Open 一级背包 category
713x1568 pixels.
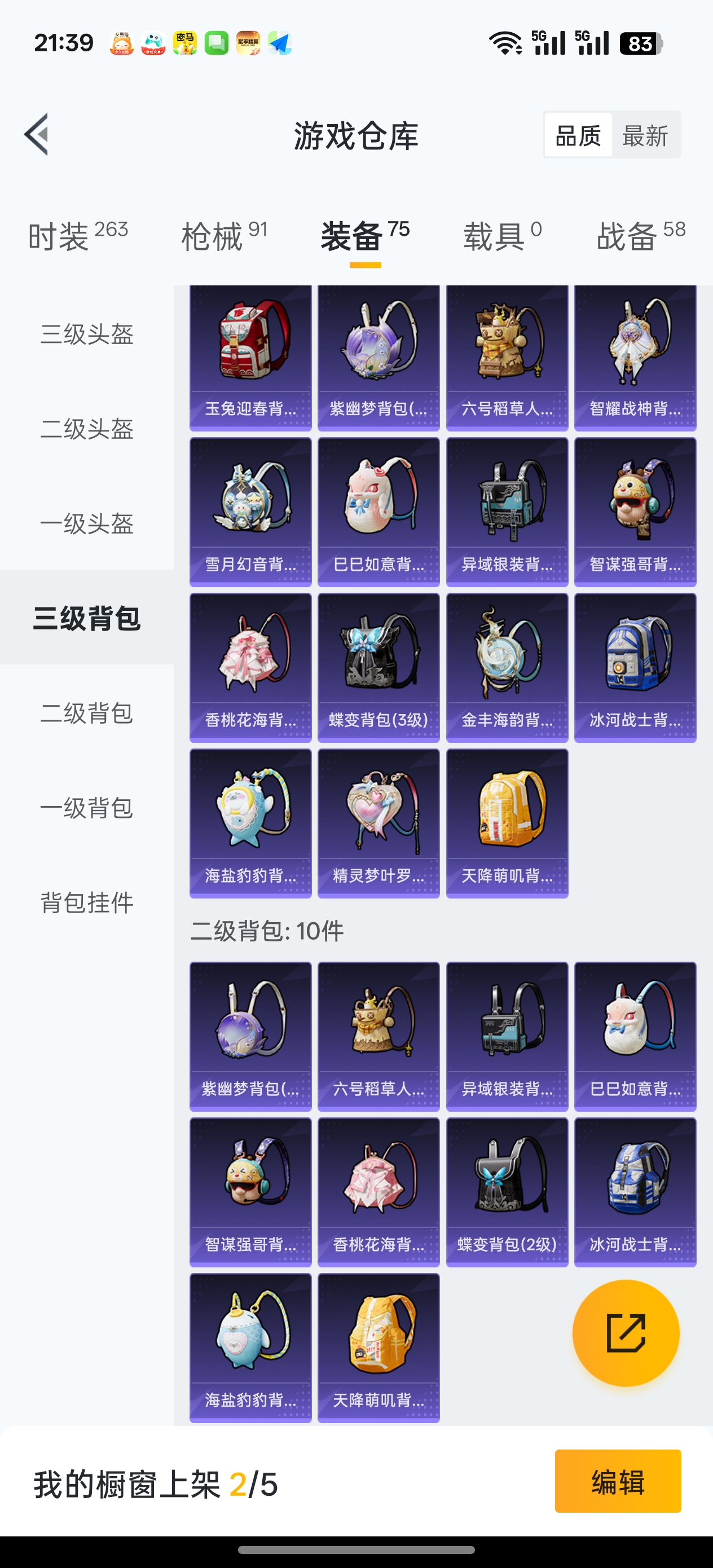point(86,808)
